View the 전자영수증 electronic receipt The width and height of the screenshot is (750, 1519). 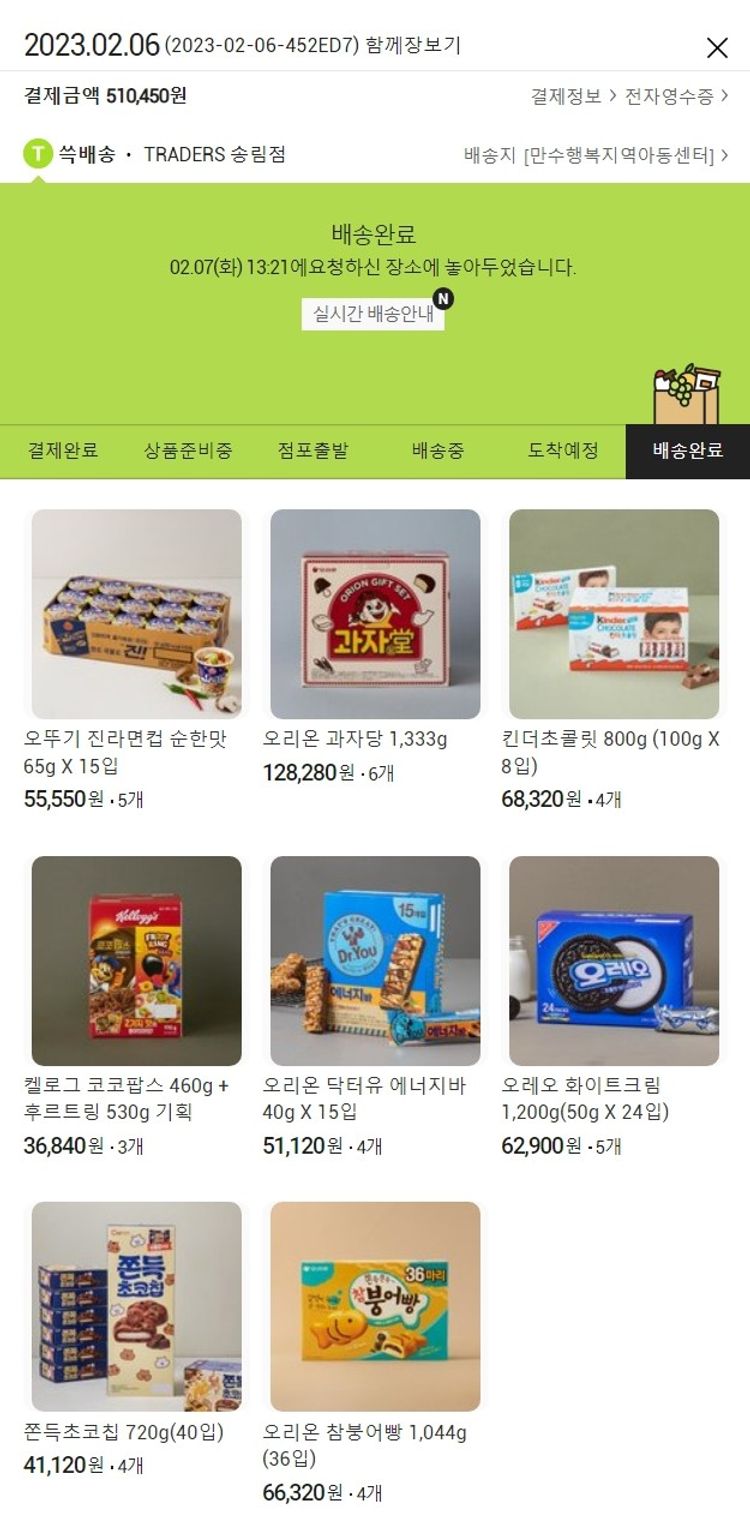point(676,97)
